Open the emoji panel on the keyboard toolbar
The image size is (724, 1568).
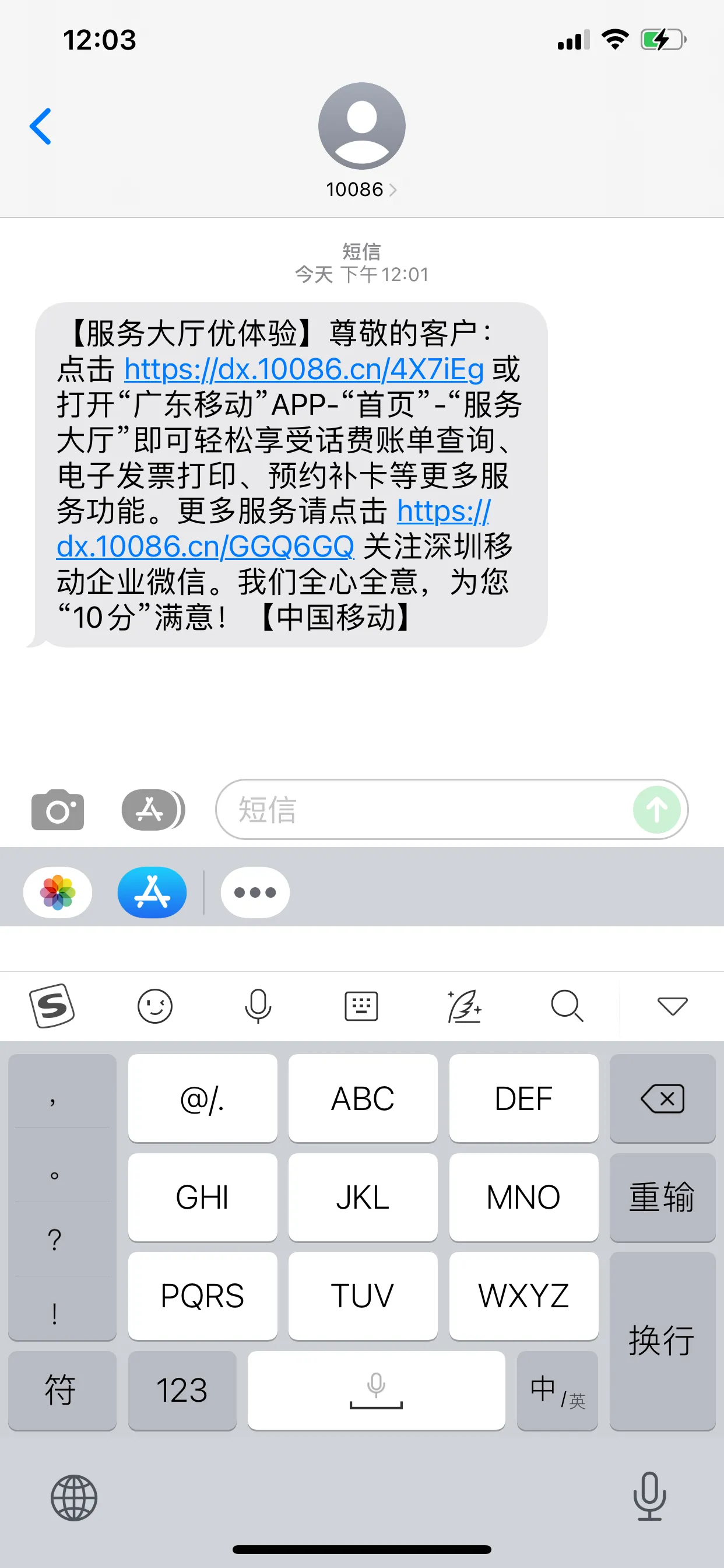(x=155, y=1006)
